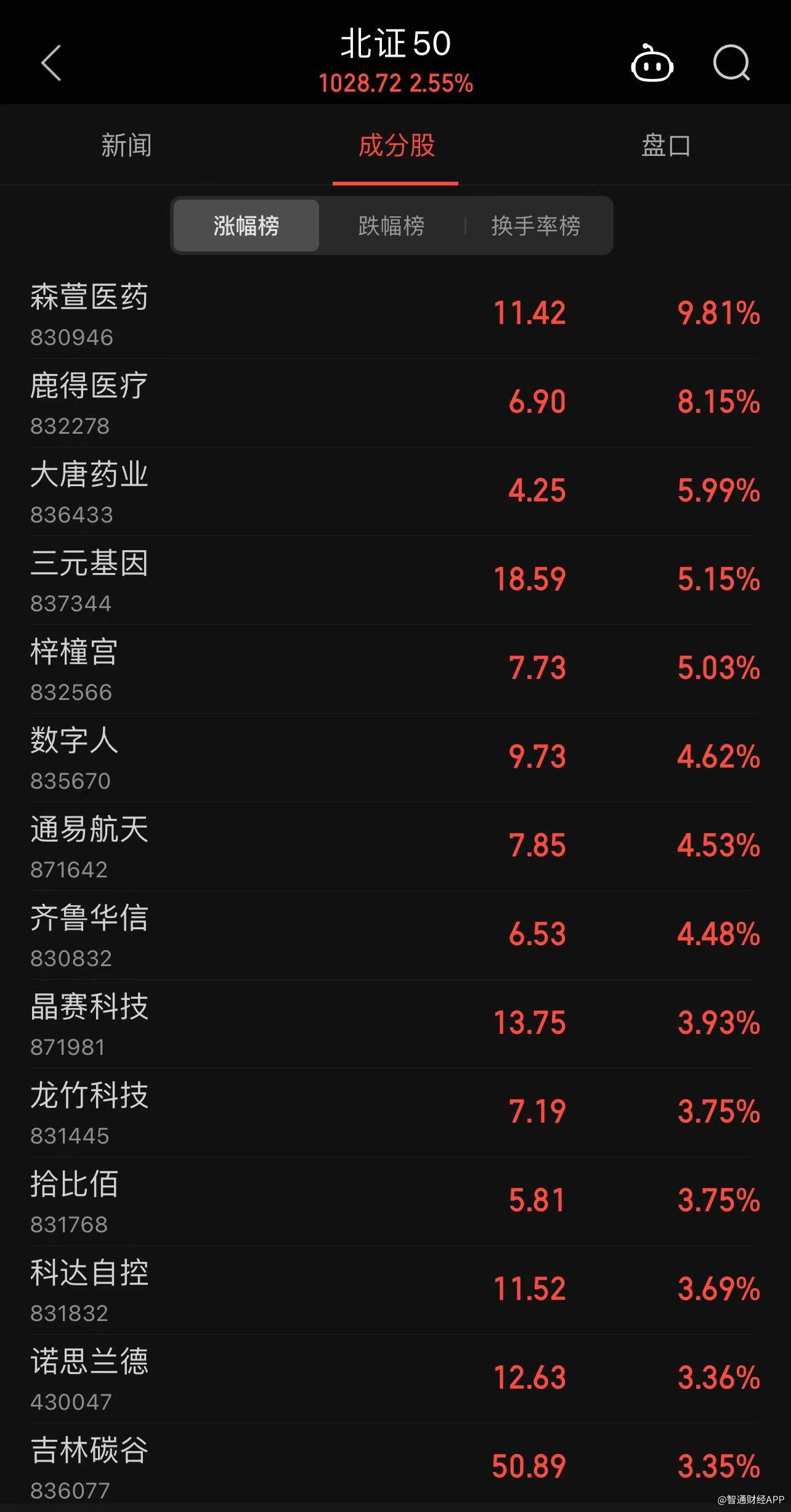Open stock 森萱医药 830946

coord(394,314)
